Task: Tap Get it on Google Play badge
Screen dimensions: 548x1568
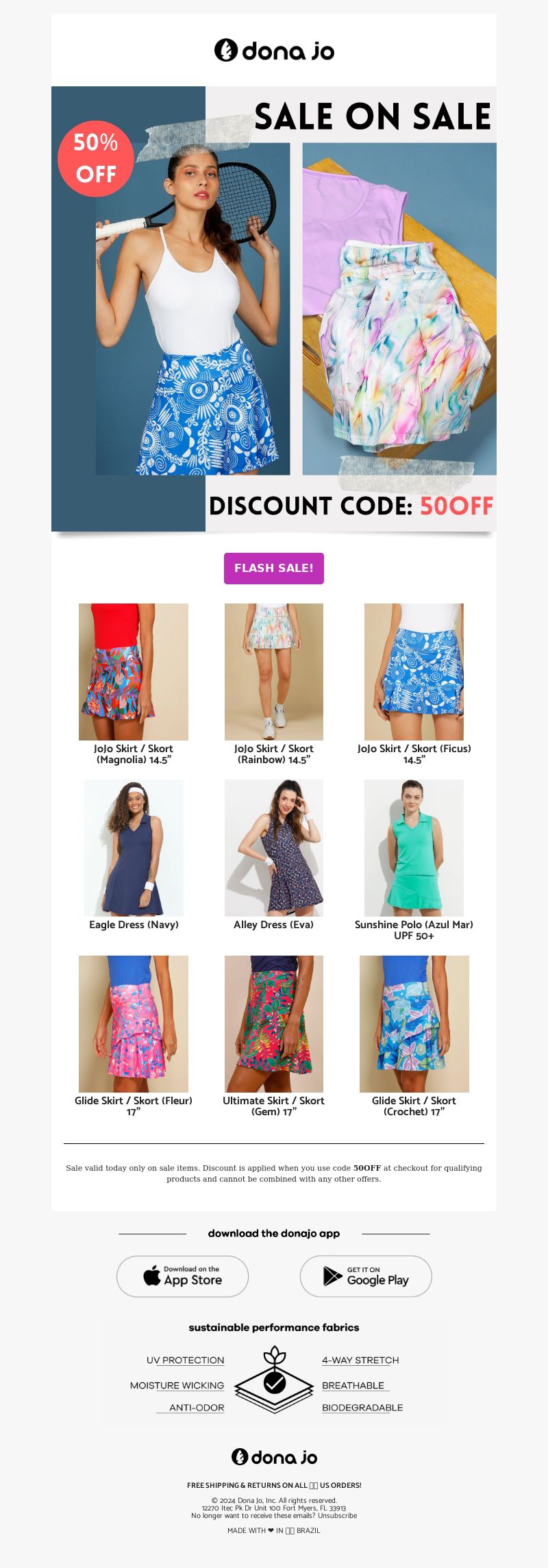Action: pyautogui.click(x=366, y=1276)
